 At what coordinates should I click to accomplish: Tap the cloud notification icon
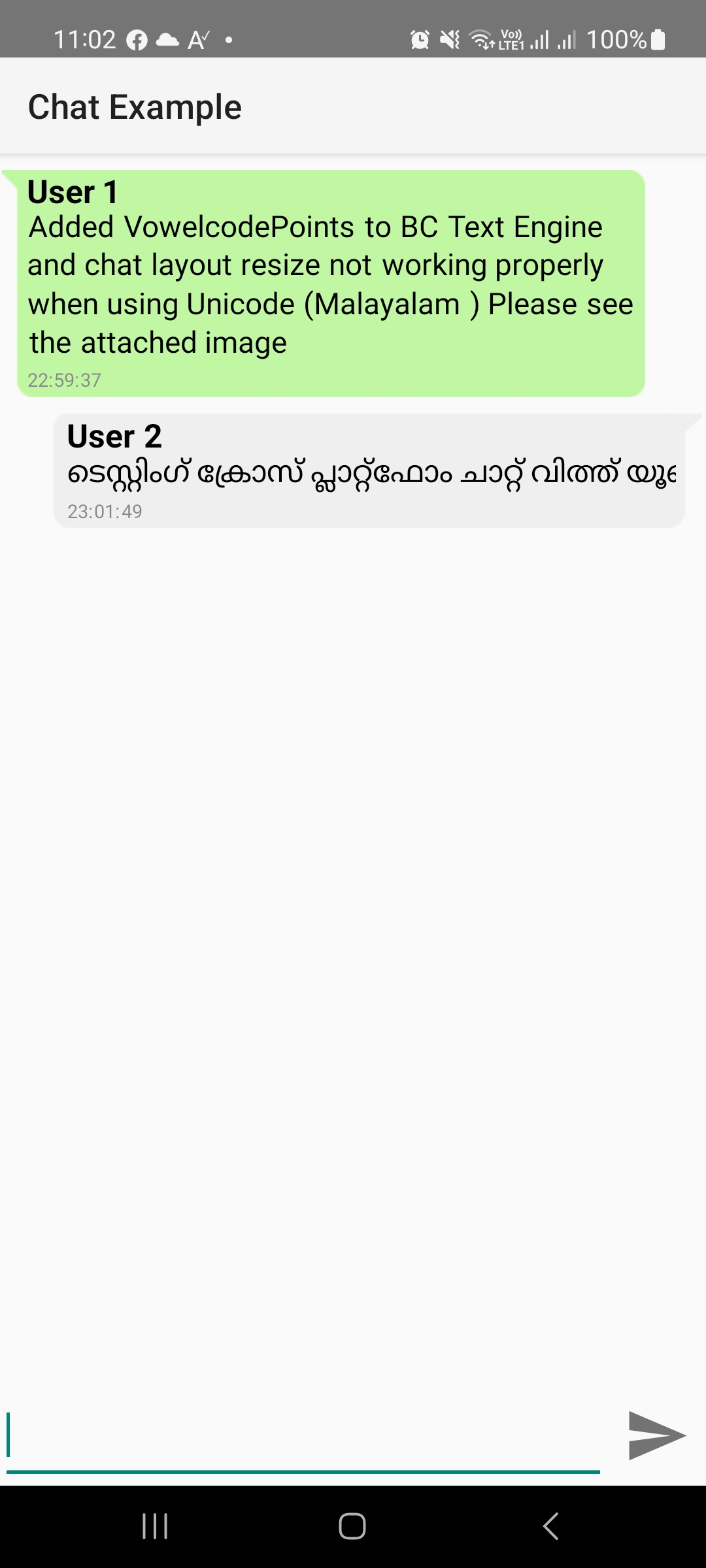click(167, 39)
